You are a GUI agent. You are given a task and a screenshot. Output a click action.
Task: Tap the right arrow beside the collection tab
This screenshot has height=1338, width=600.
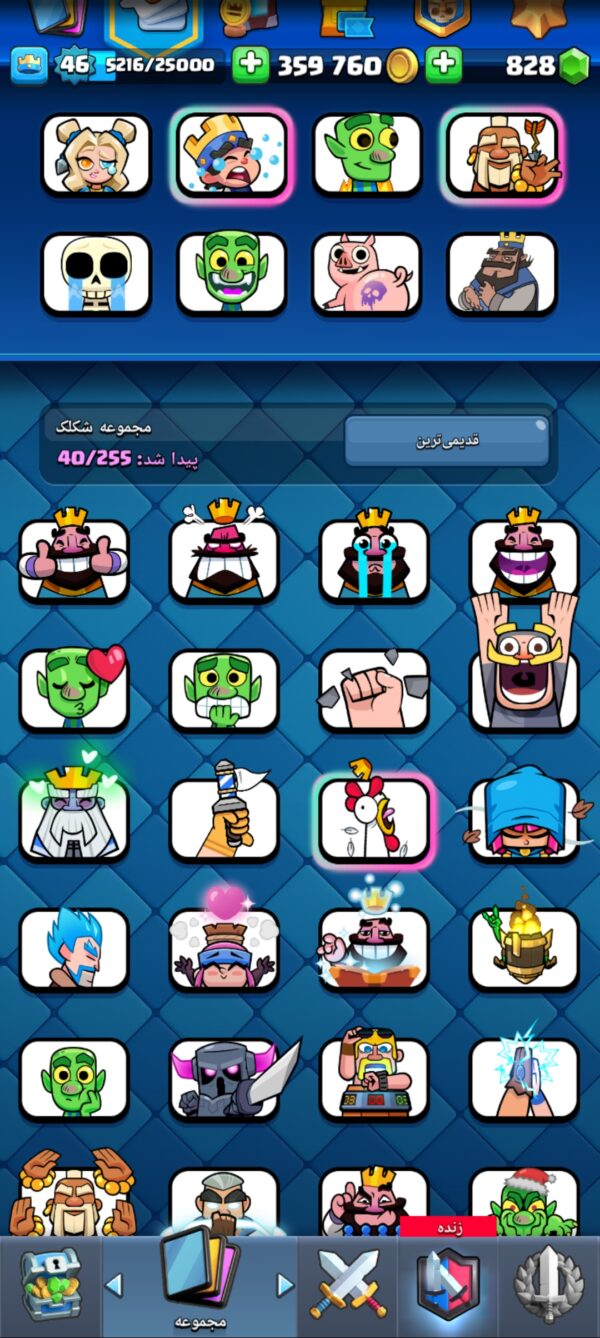[x=285, y=1285]
